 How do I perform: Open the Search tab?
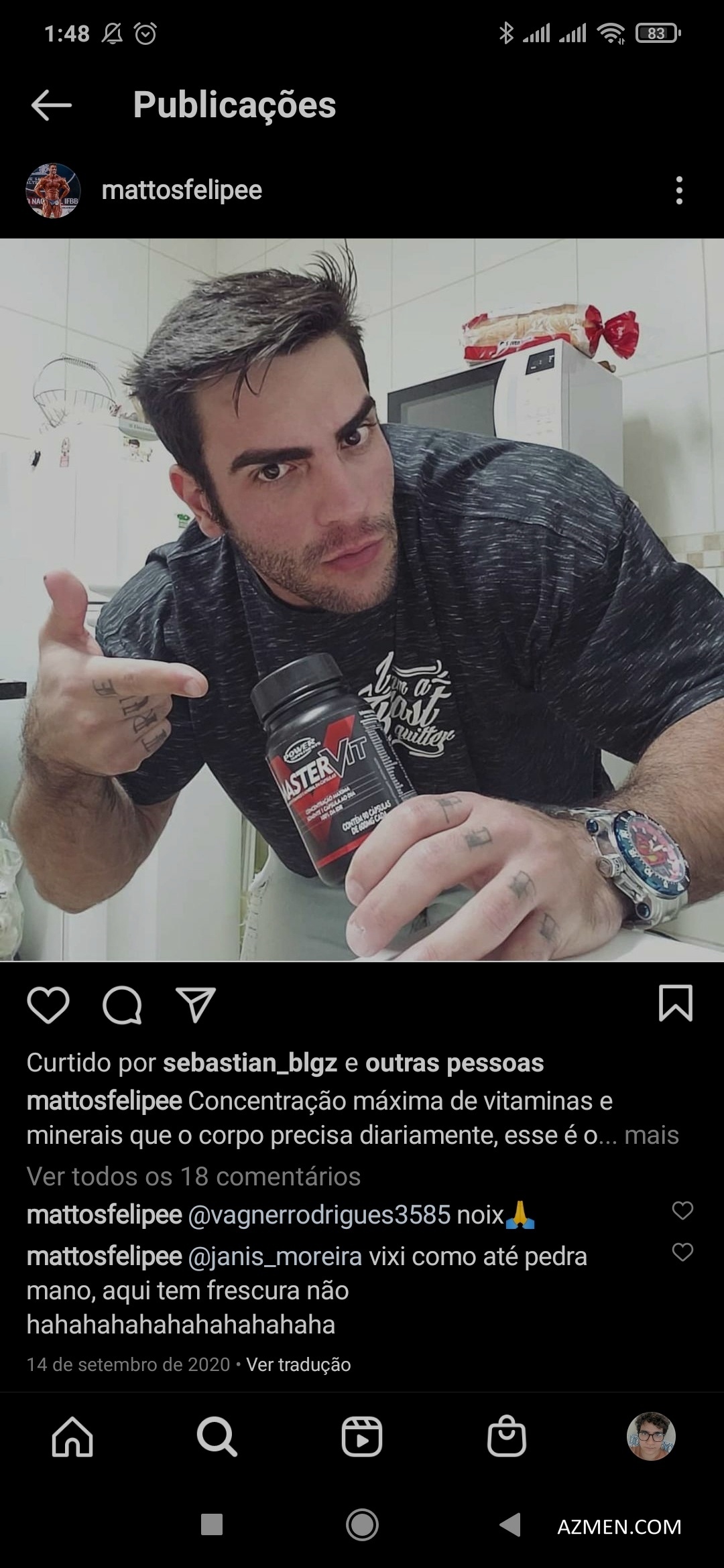click(x=217, y=1437)
